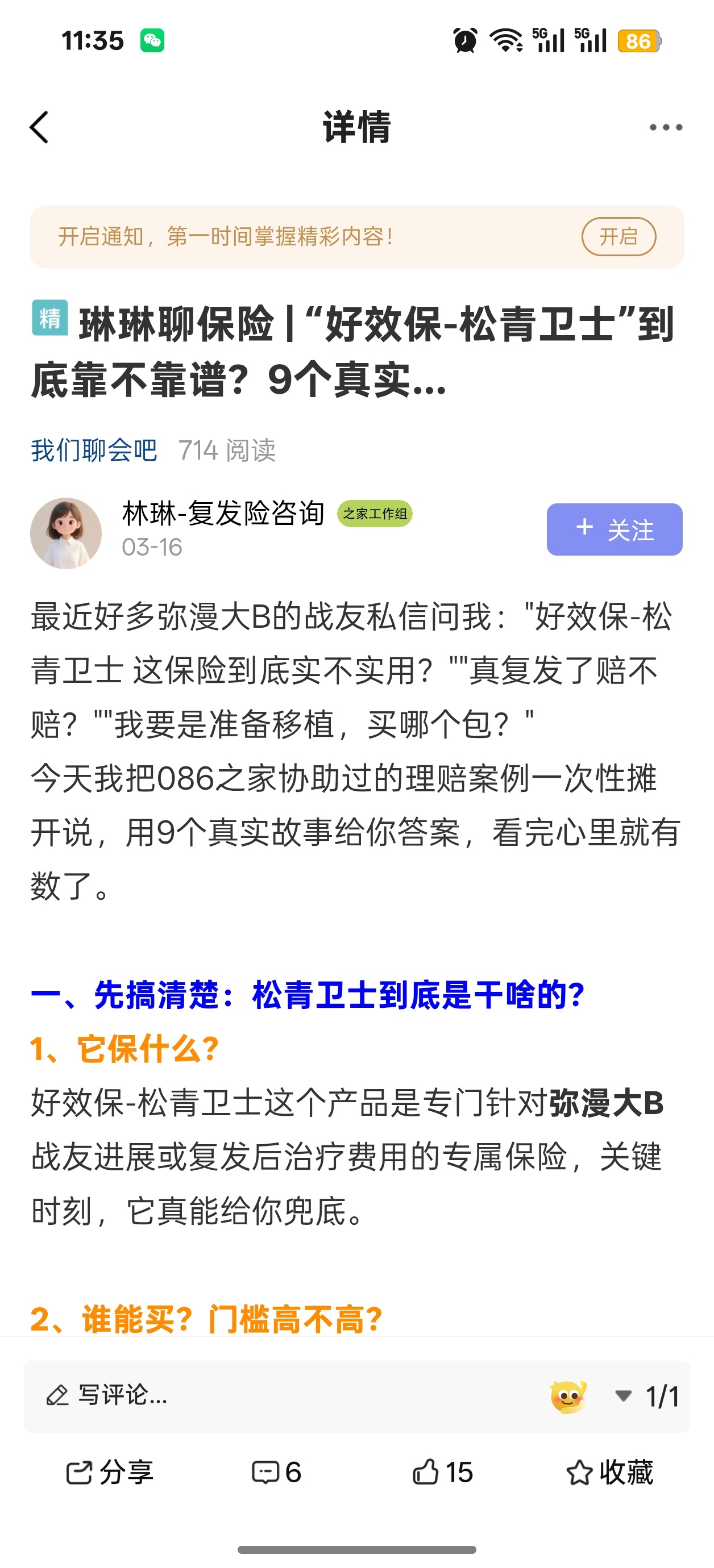This screenshot has height=1568, width=714.
Task: Share this post via 分享
Action: (x=110, y=1473)
